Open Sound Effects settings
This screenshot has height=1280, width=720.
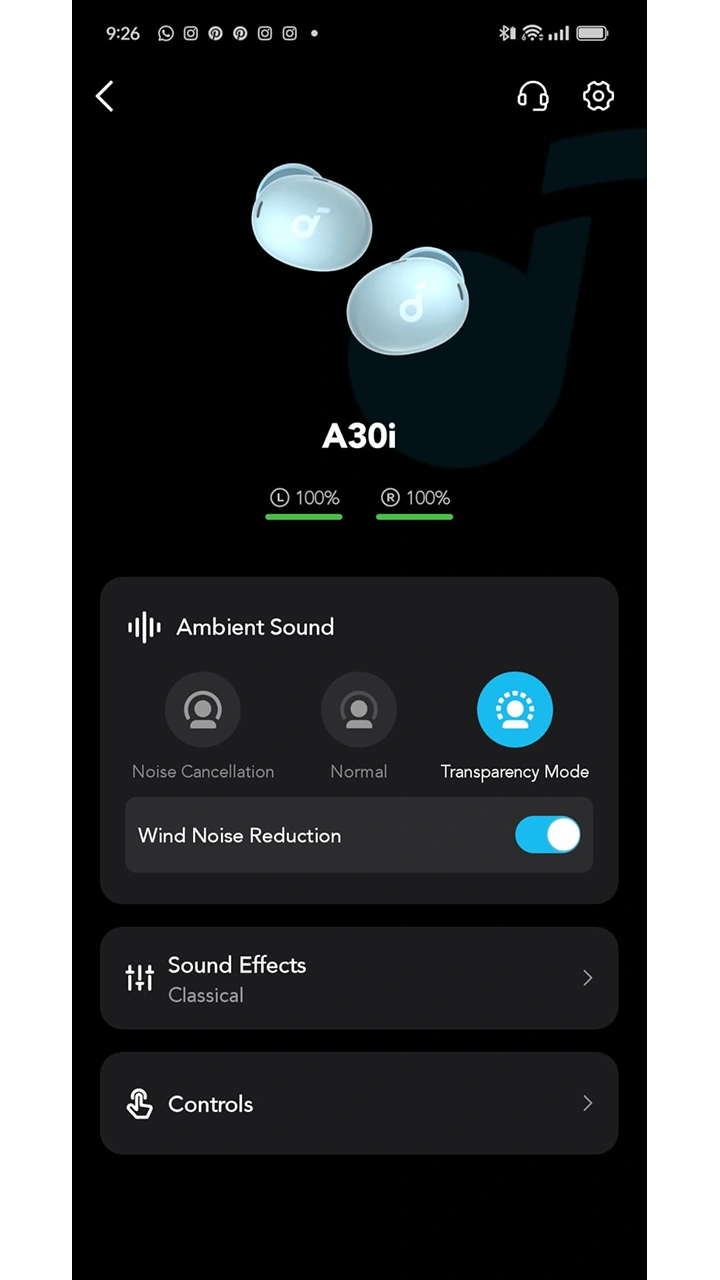coord(359,978)
